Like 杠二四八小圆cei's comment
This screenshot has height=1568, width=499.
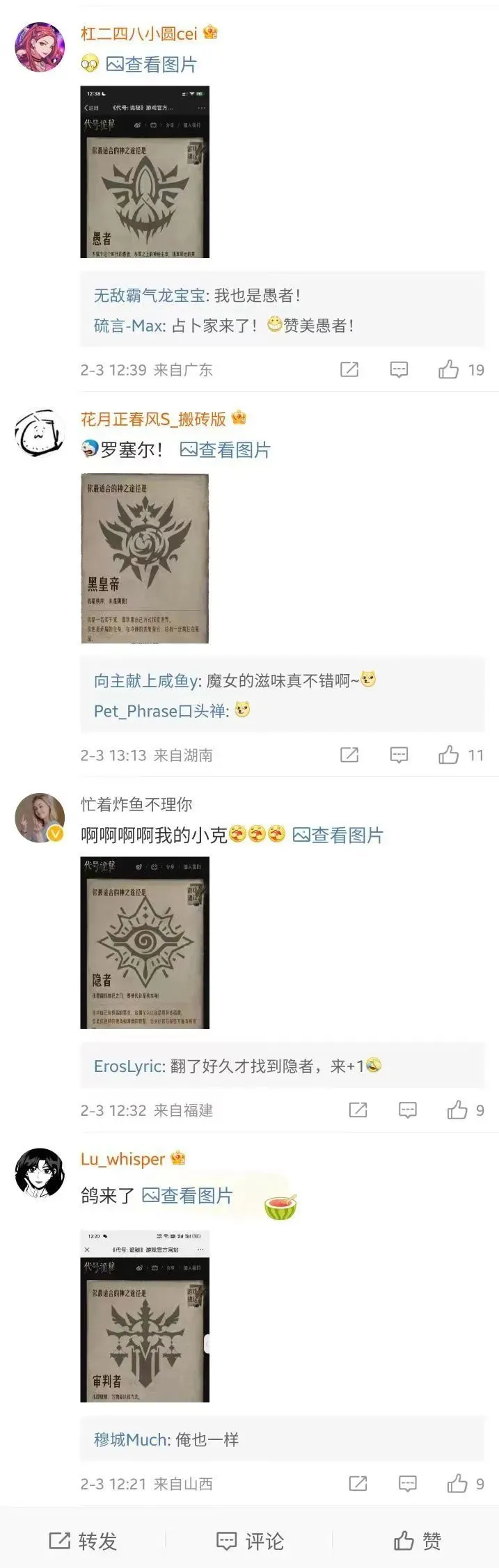[x=449, y=369]
